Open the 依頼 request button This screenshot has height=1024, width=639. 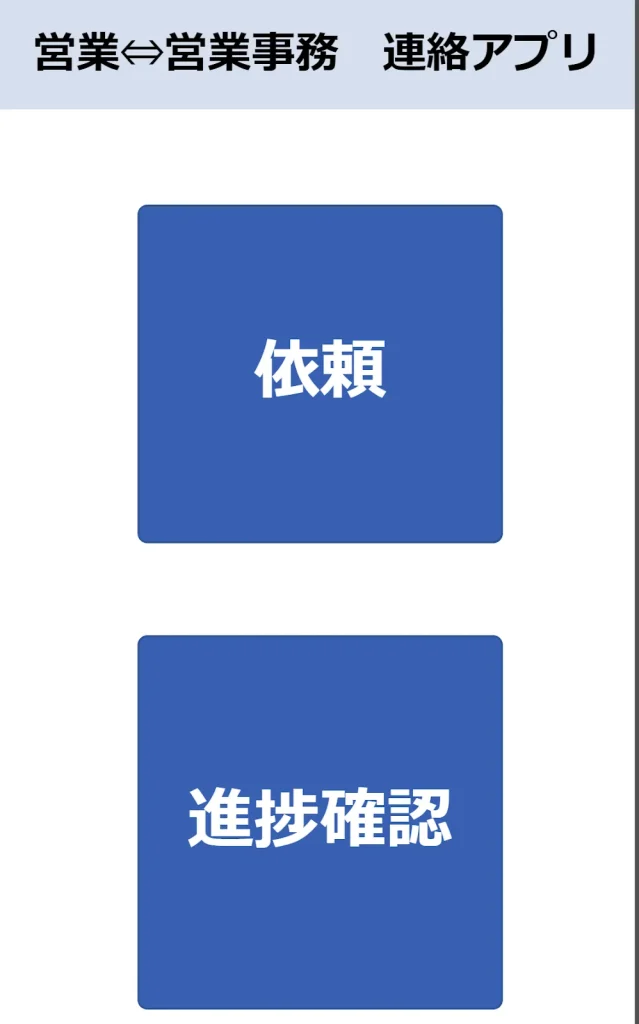click(x=320, y=374)
